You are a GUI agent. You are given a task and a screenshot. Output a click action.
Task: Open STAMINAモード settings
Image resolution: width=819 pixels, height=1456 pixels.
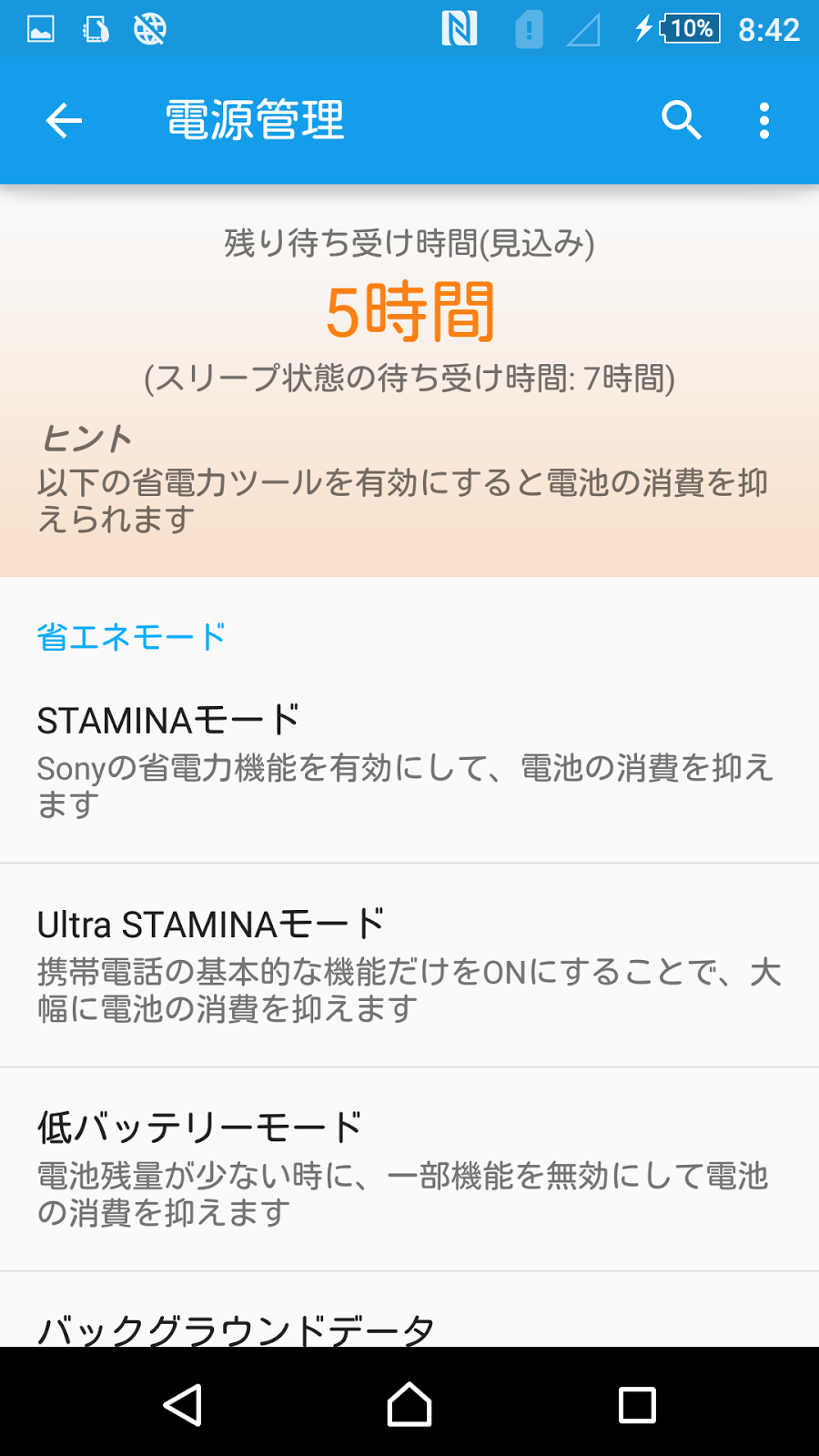click(x=409, y=760)
